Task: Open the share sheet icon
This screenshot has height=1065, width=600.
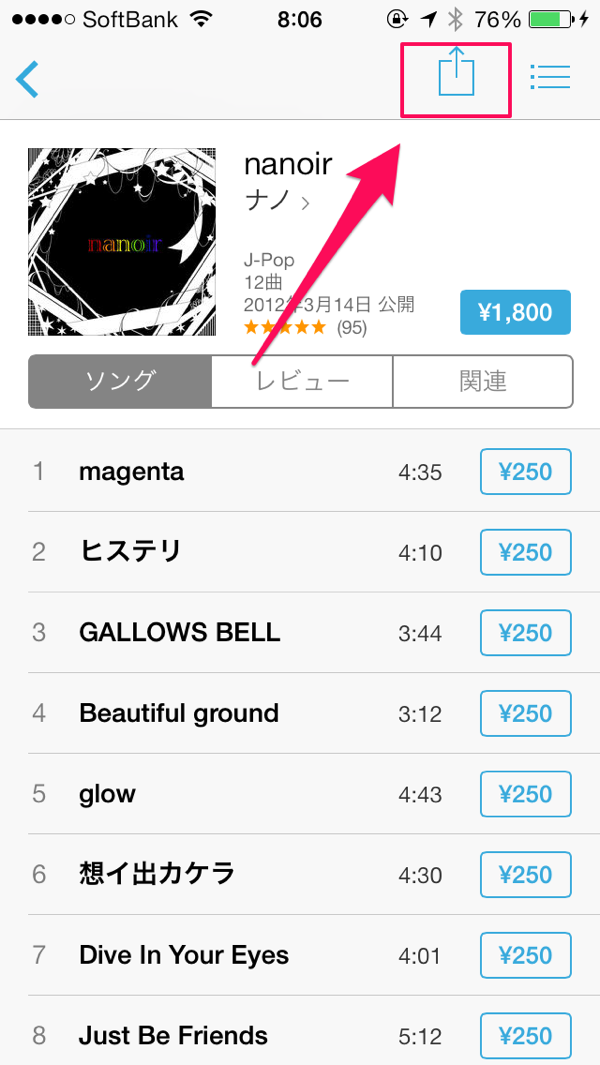Action: tap(455, 73)
